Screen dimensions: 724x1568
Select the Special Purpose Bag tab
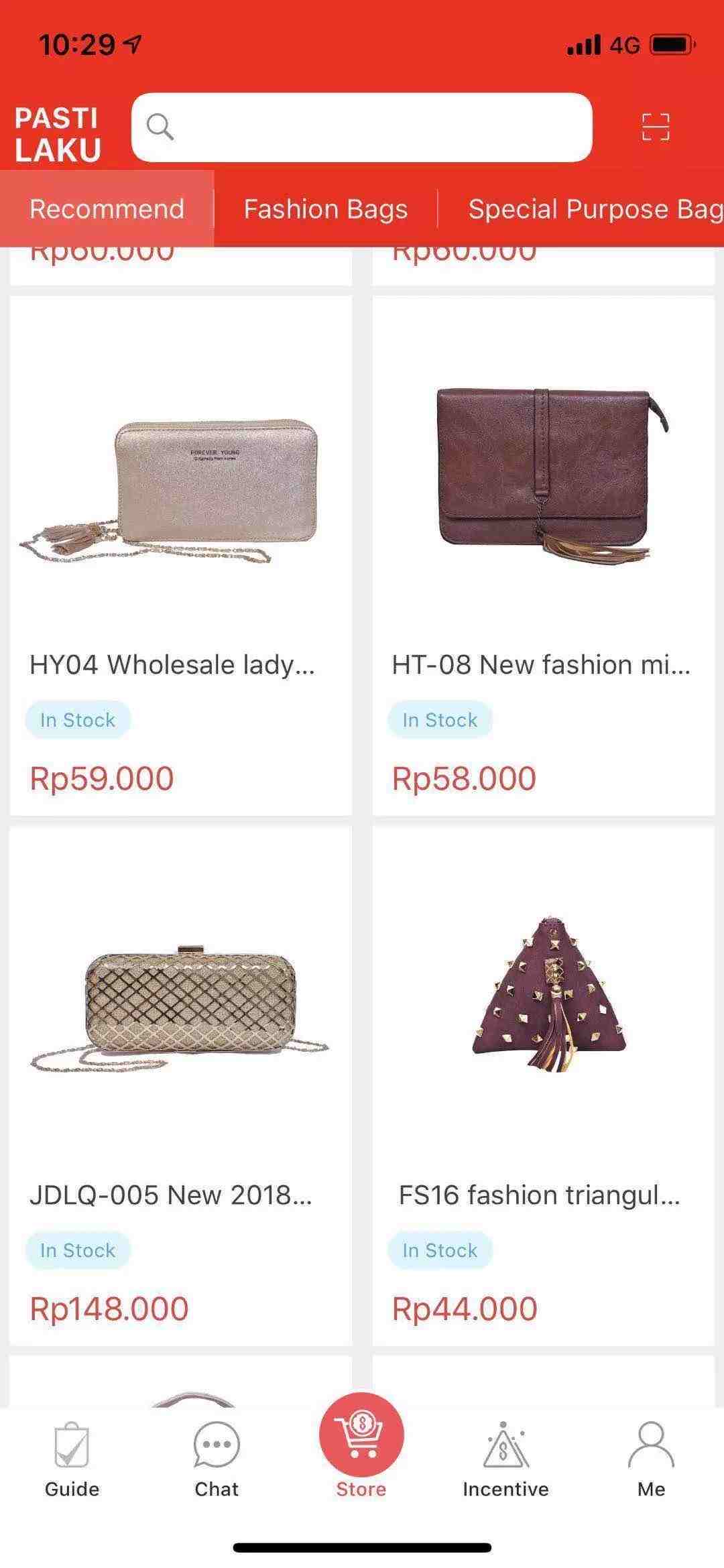(x=593, y=209)
